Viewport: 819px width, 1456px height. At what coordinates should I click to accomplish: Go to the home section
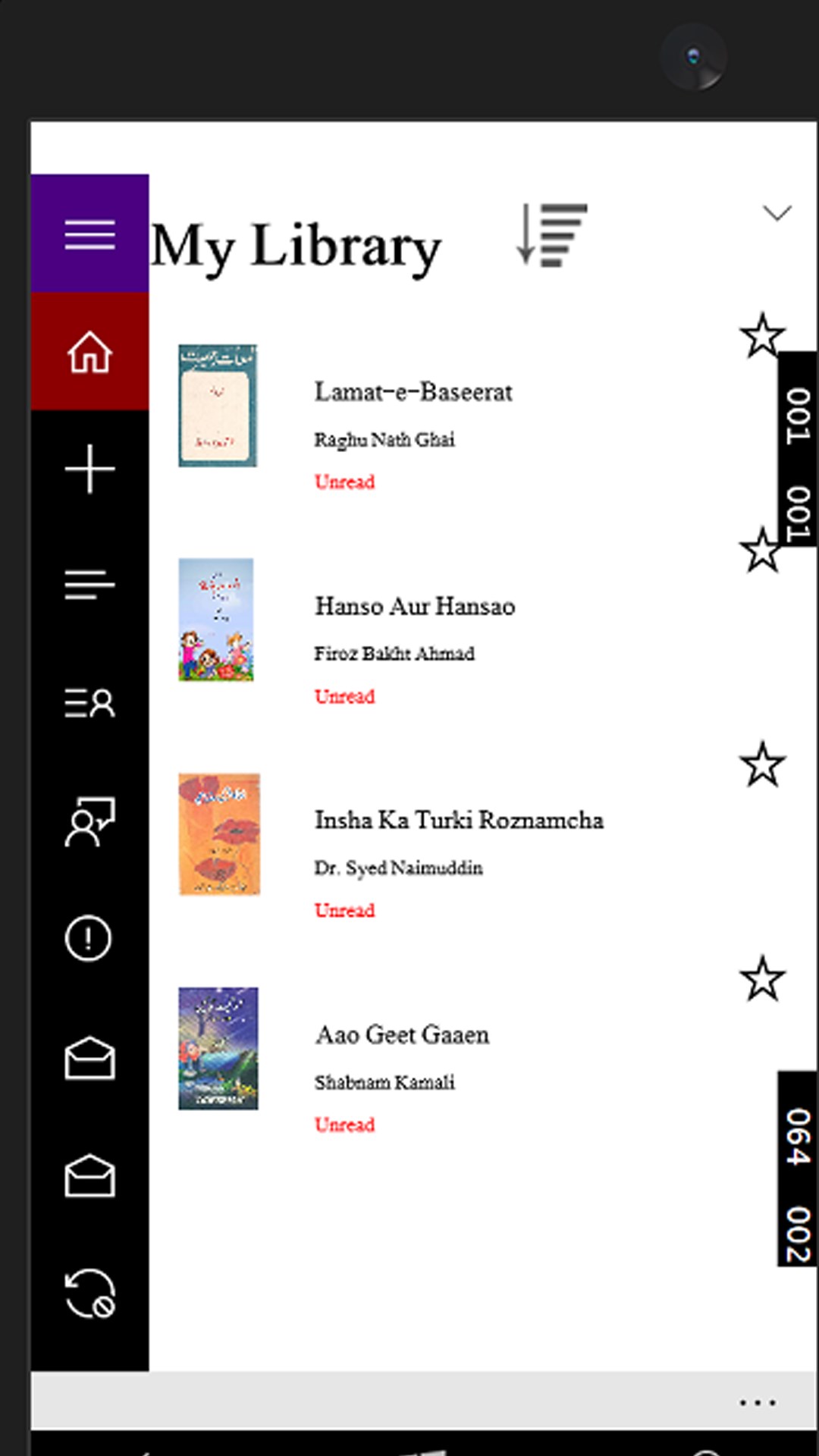pyautogui.click(x=89, y=352)
